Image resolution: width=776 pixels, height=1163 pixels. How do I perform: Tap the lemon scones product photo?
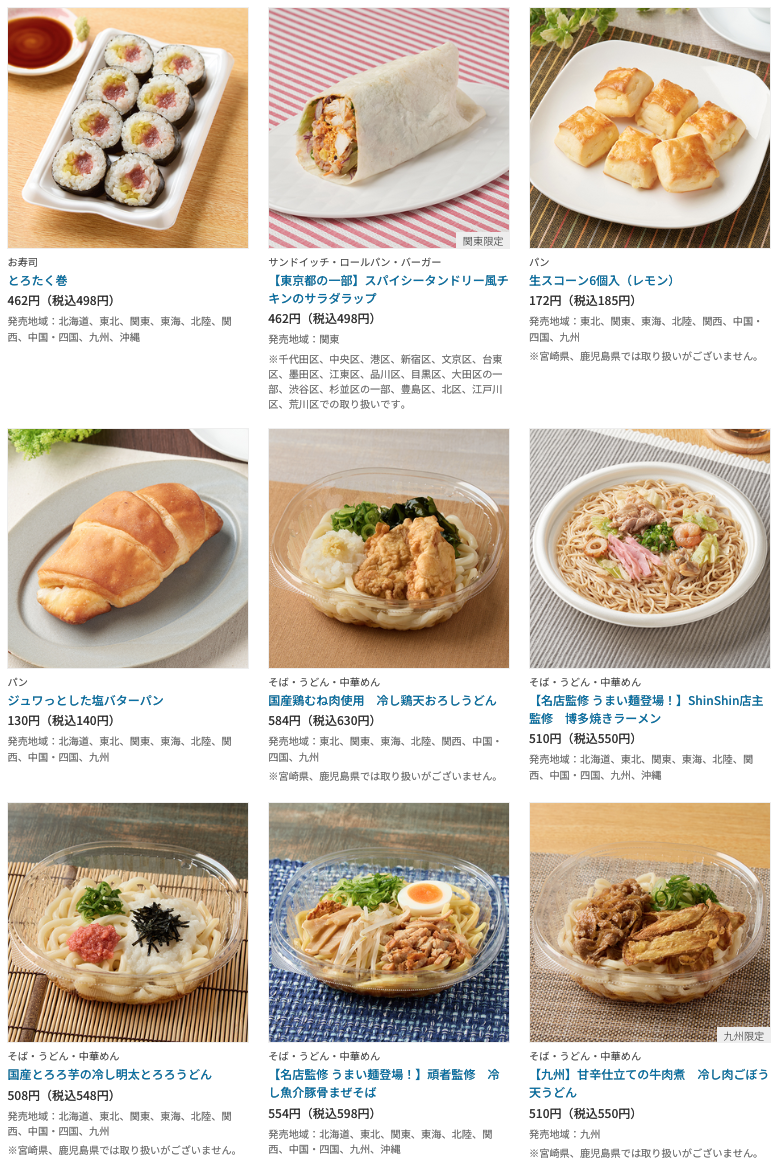pos(649,128)
